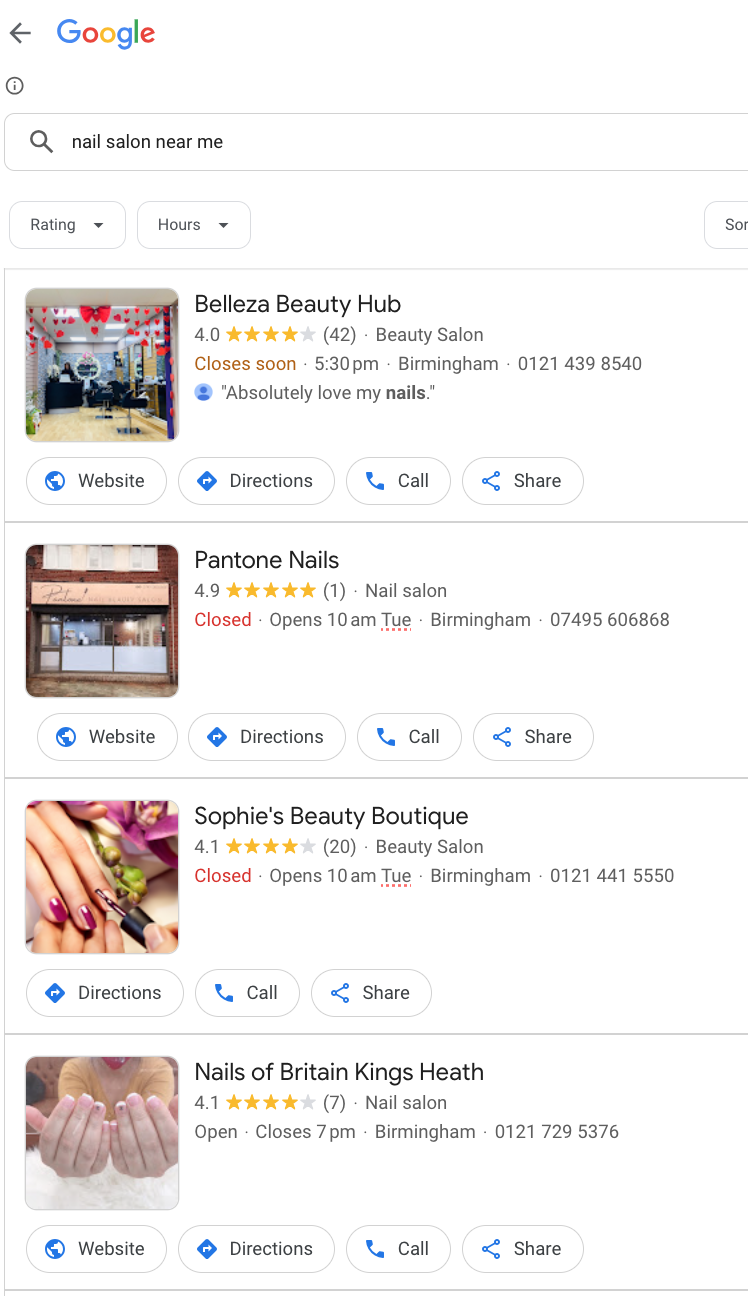Viewport: 748px width, 1296px height.
Task: Expand the Rating filter dropdown
Action: 67,225
